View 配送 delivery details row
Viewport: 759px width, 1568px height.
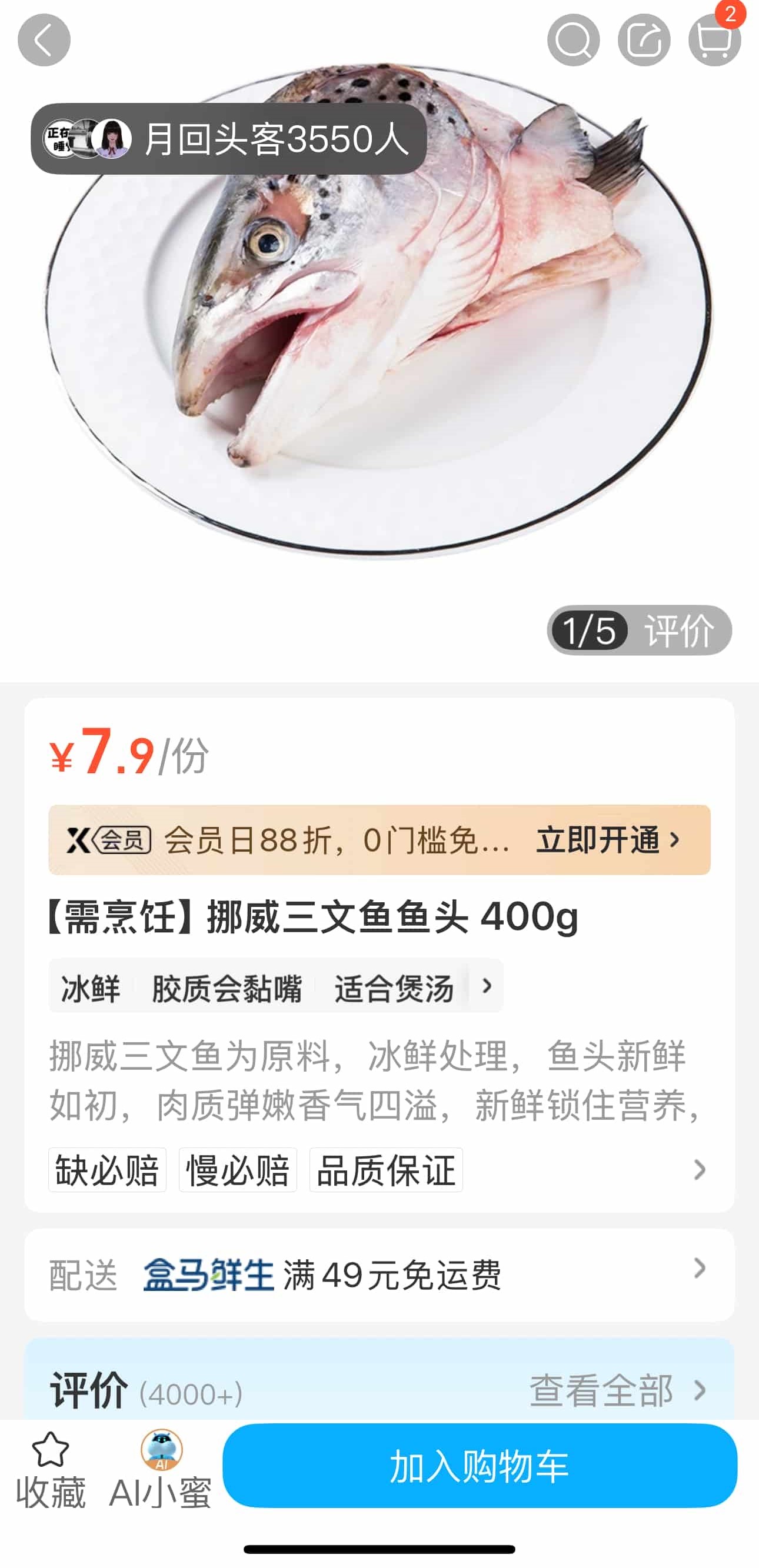[x=379, y=1275]
